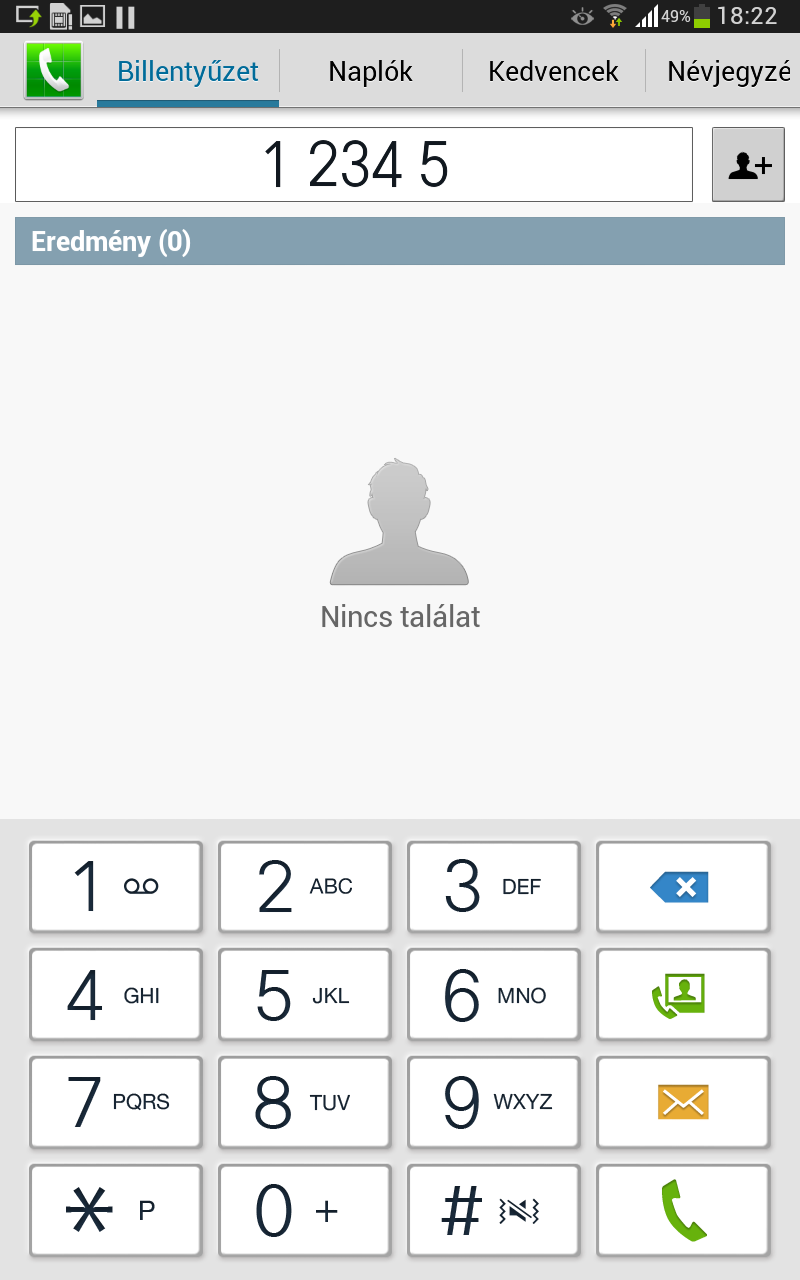Call the dialed number
This screenshot has width=800, height=1280.
(683, 1210)
